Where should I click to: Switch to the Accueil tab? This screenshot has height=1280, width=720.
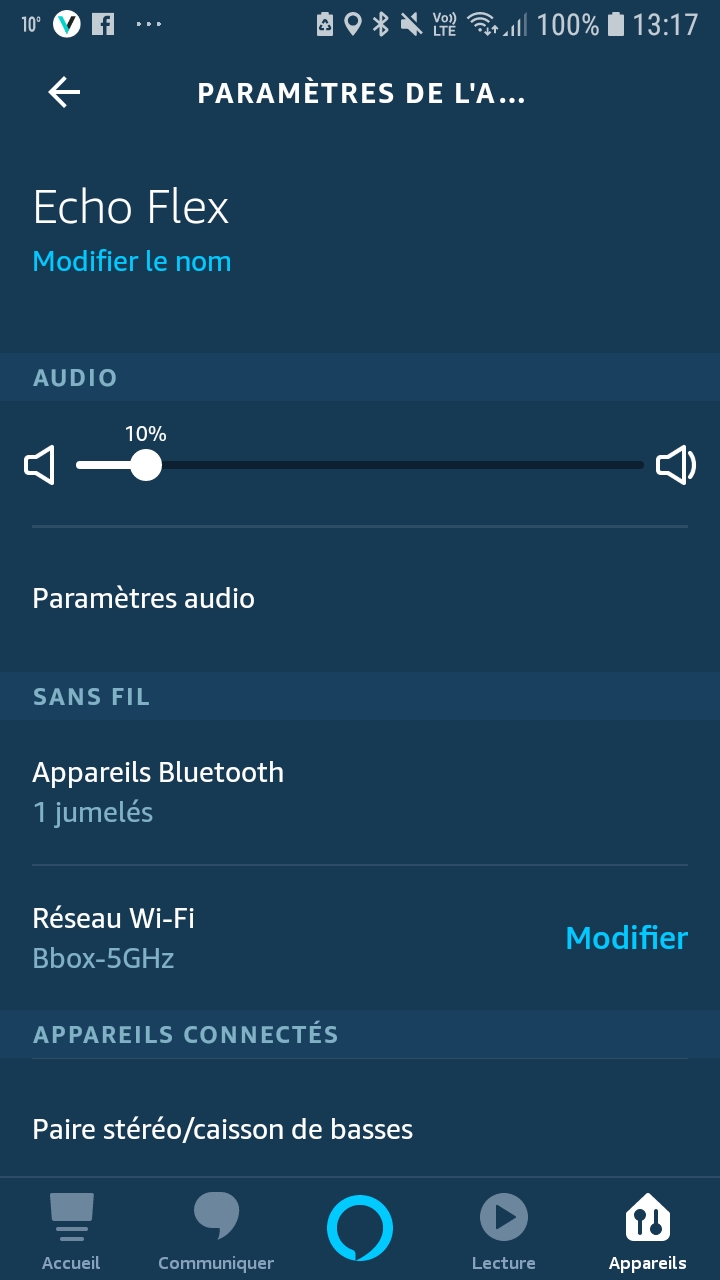point(71,1229)
